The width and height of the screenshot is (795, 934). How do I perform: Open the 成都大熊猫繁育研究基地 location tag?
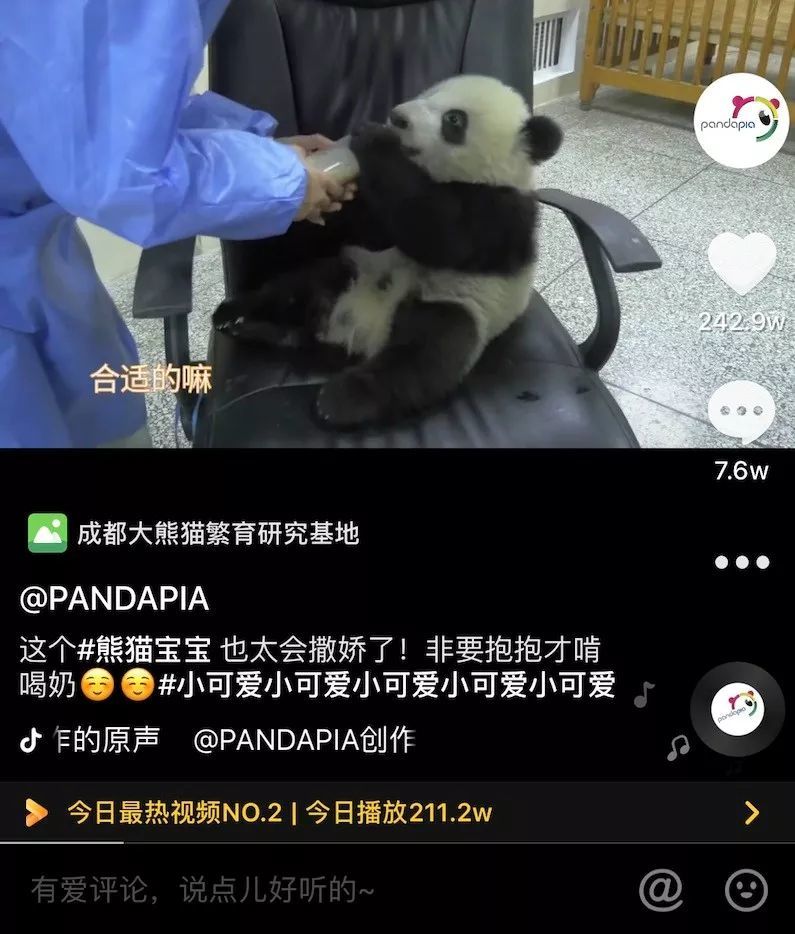coord(194,533)
